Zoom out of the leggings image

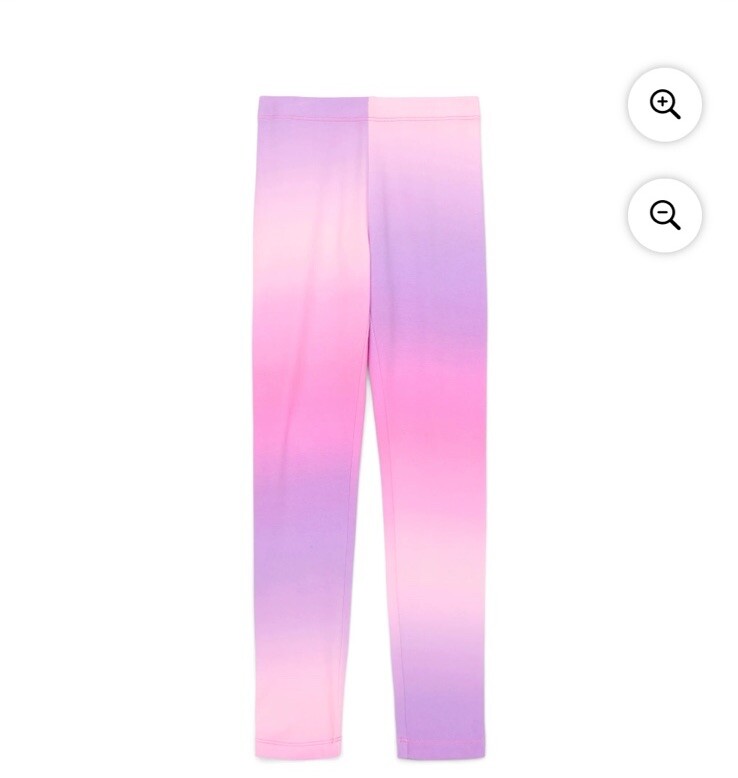click(x=665, y=215)
